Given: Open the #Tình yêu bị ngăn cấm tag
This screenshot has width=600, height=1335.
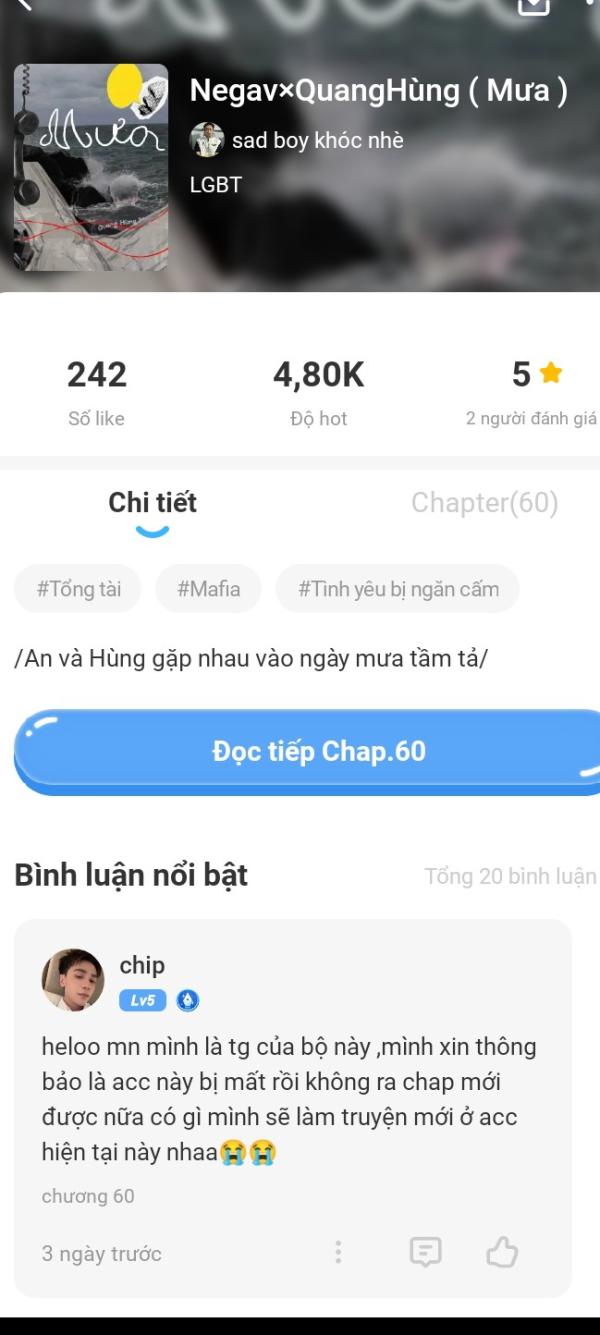Looking at the screenshot, I should (398, 589).
